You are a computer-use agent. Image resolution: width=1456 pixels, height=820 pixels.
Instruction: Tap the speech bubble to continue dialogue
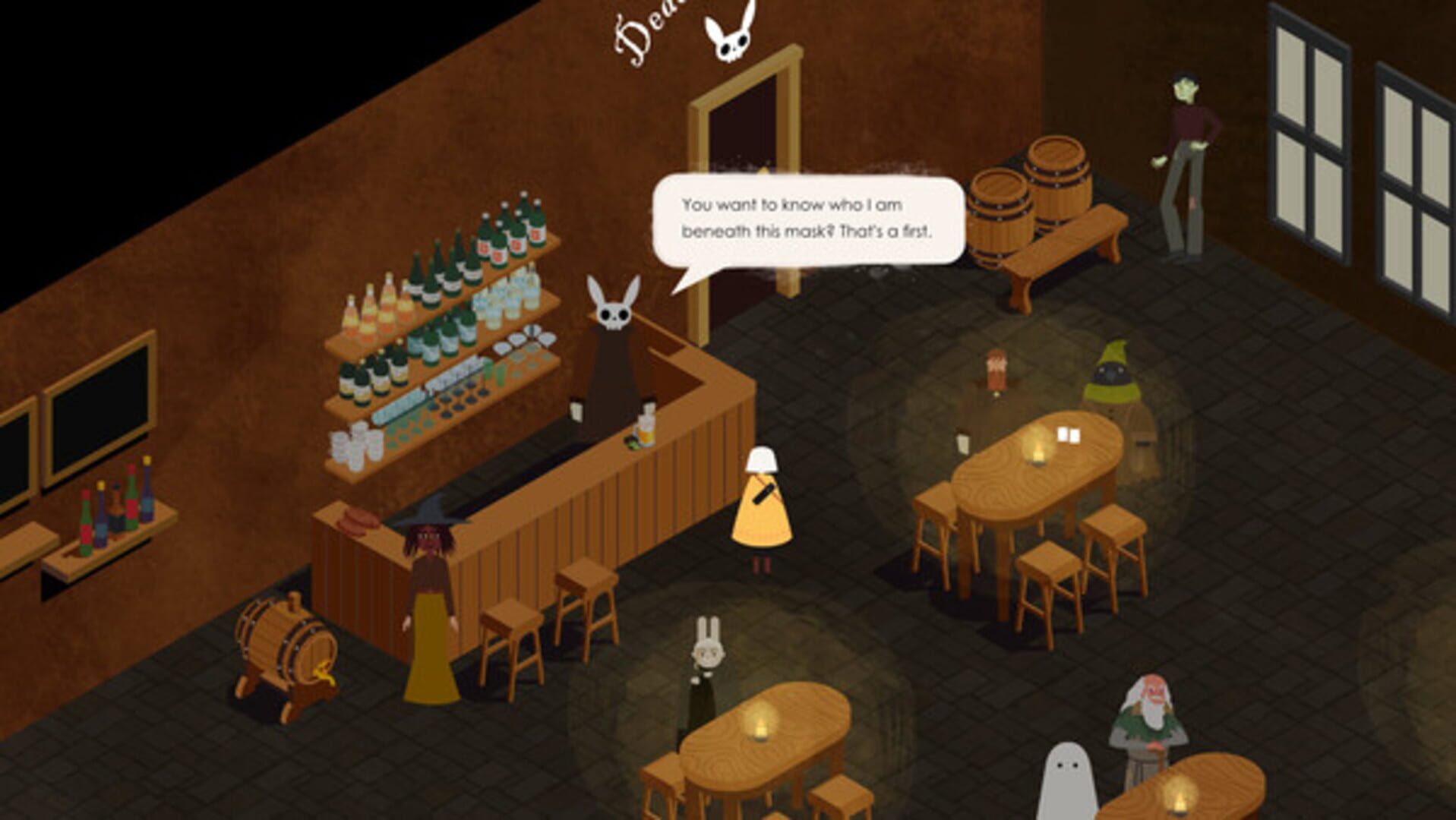[808, 219]
